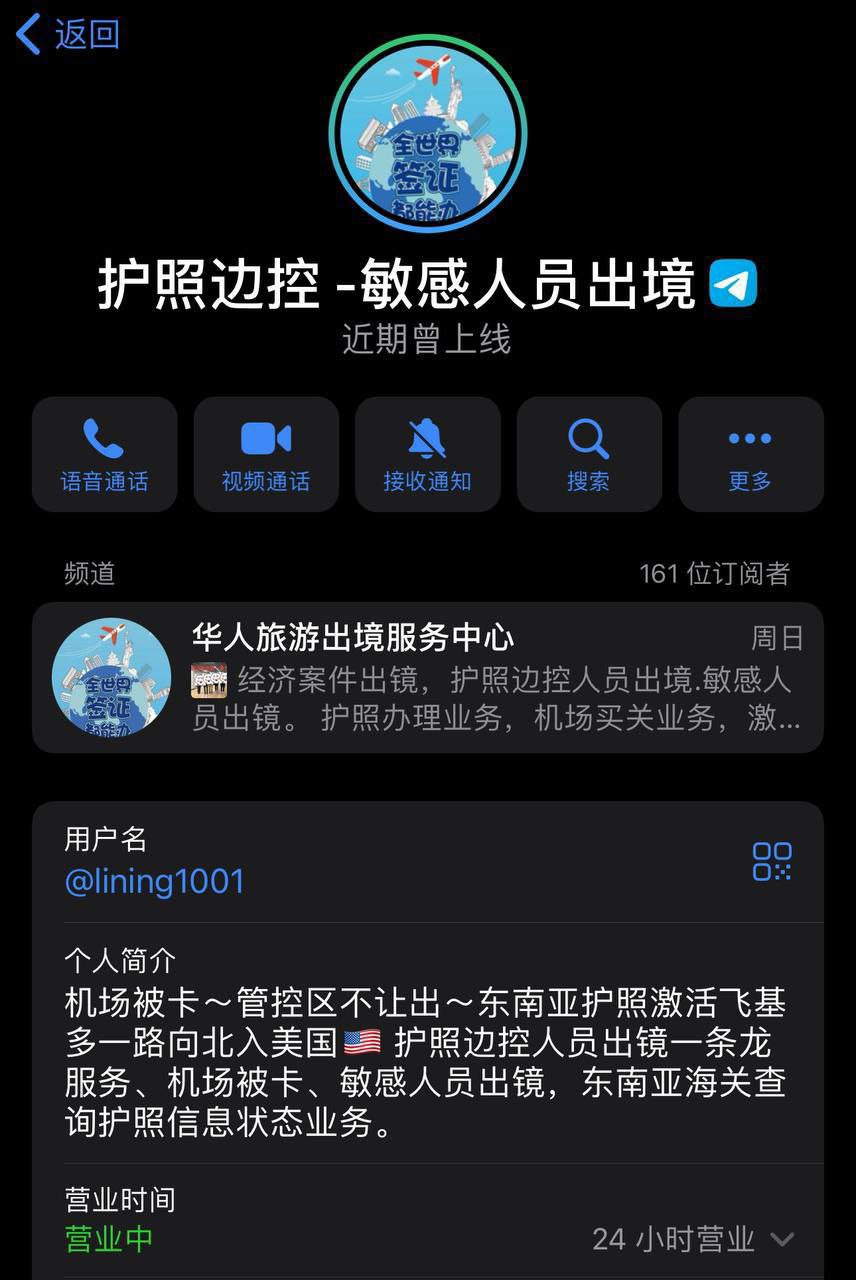Start a video call (视频通话)
The image size is (856, 1280).
266,454
